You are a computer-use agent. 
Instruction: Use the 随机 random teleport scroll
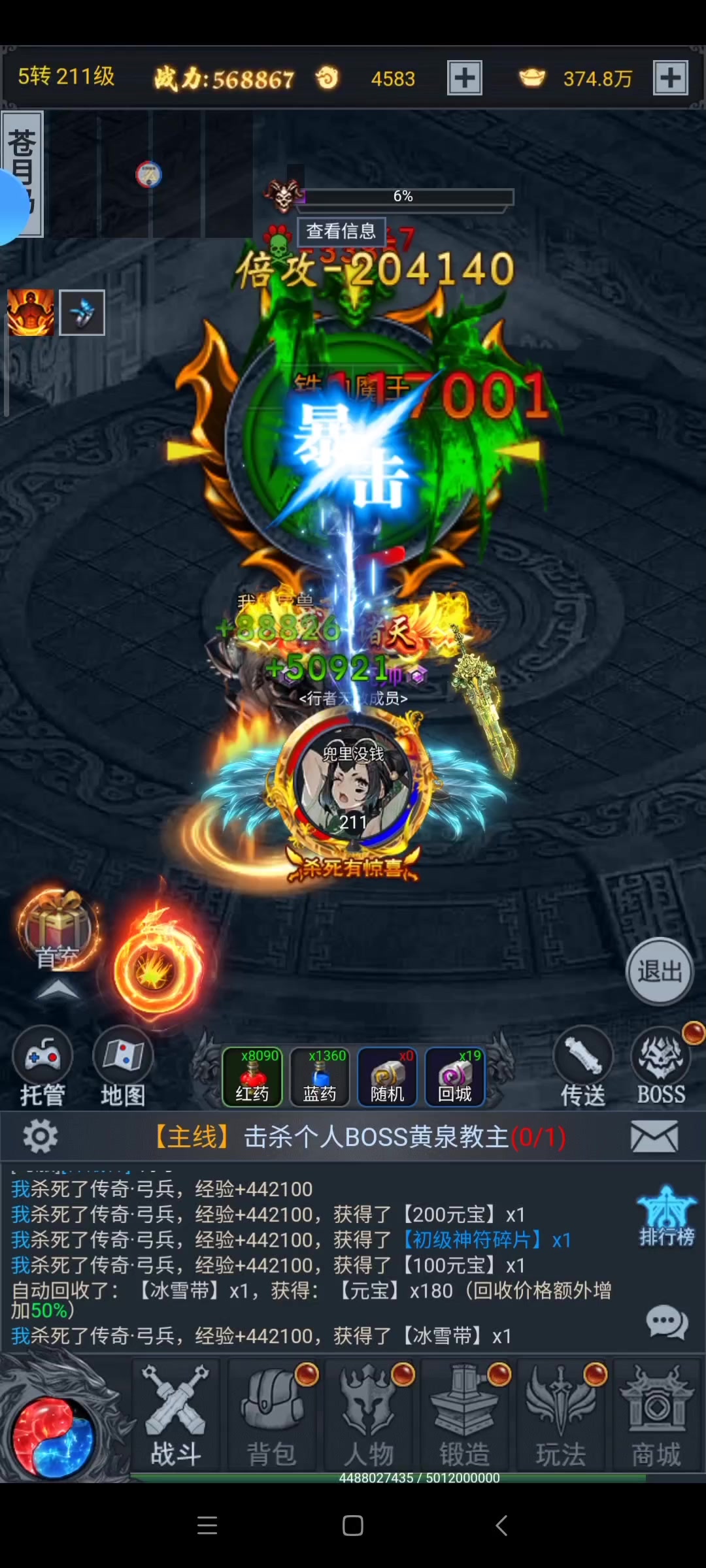pyautogui.click(x=388, y=1077)
